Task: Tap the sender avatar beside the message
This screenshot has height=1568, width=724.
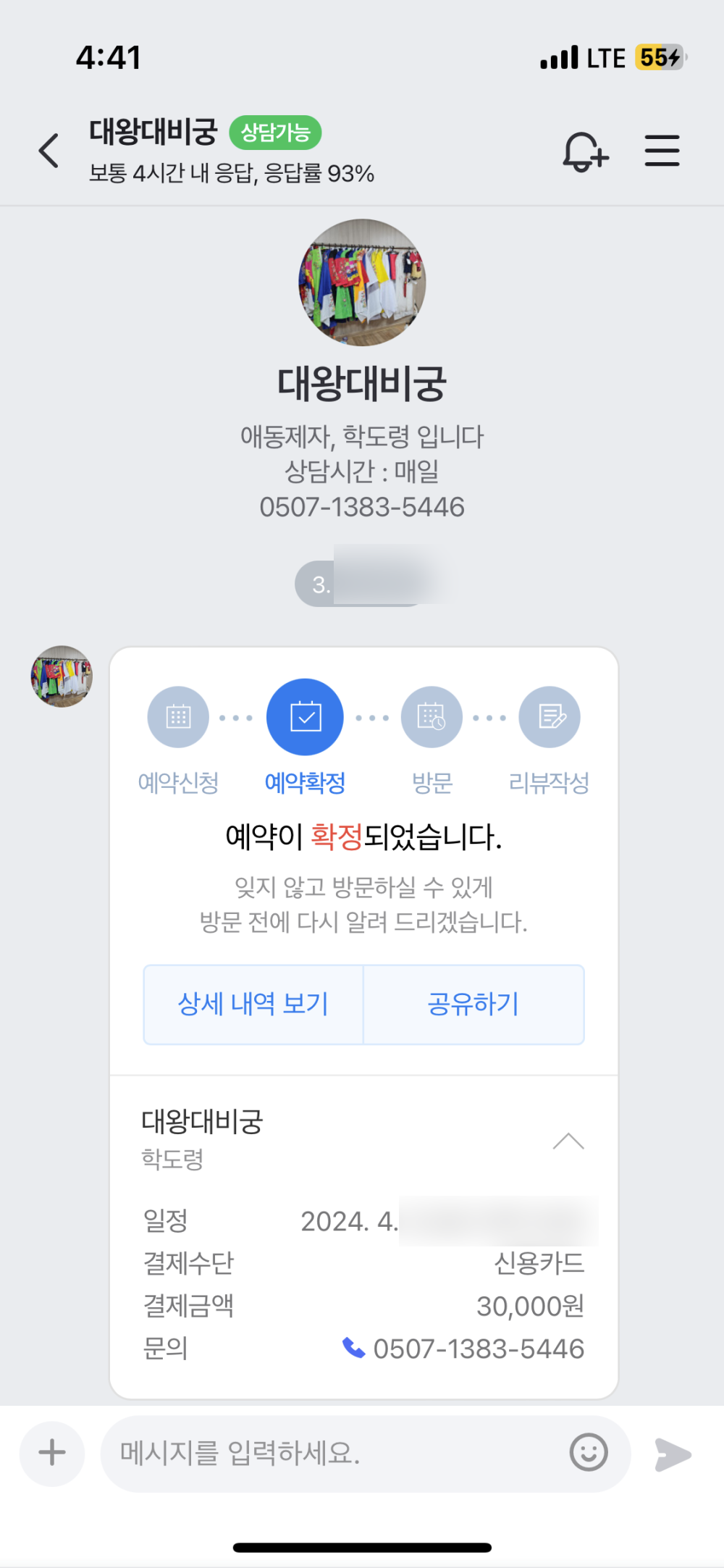Action: (62, 676)
